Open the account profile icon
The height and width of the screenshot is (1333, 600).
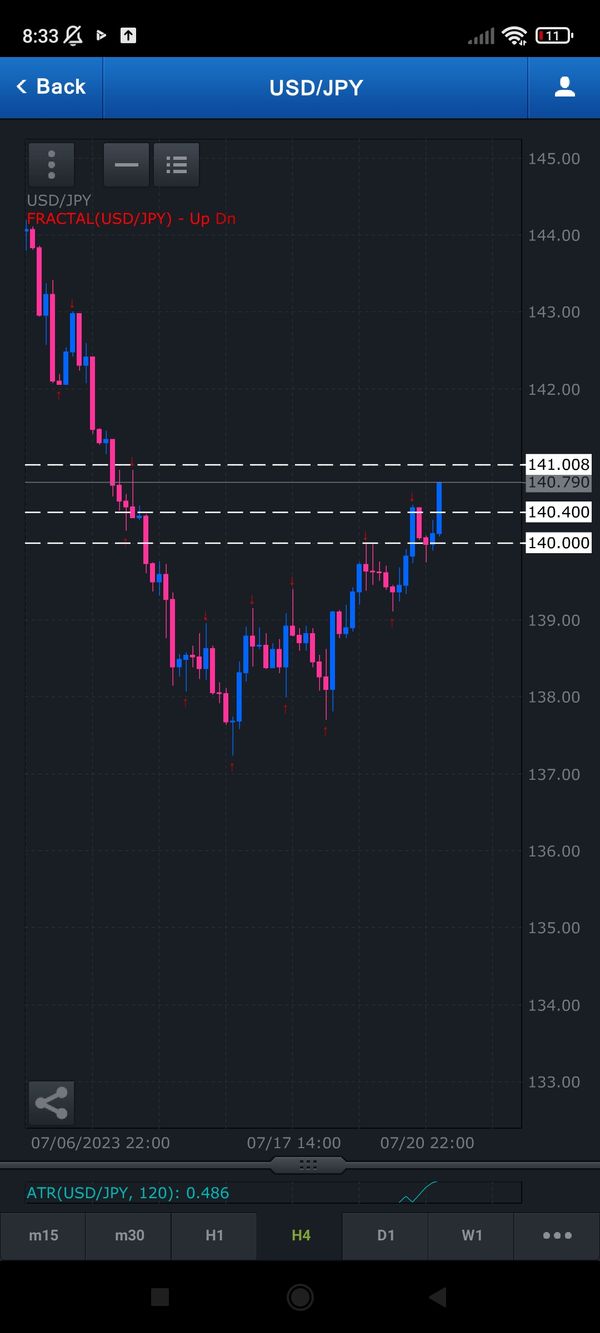(x=564, y=87)
